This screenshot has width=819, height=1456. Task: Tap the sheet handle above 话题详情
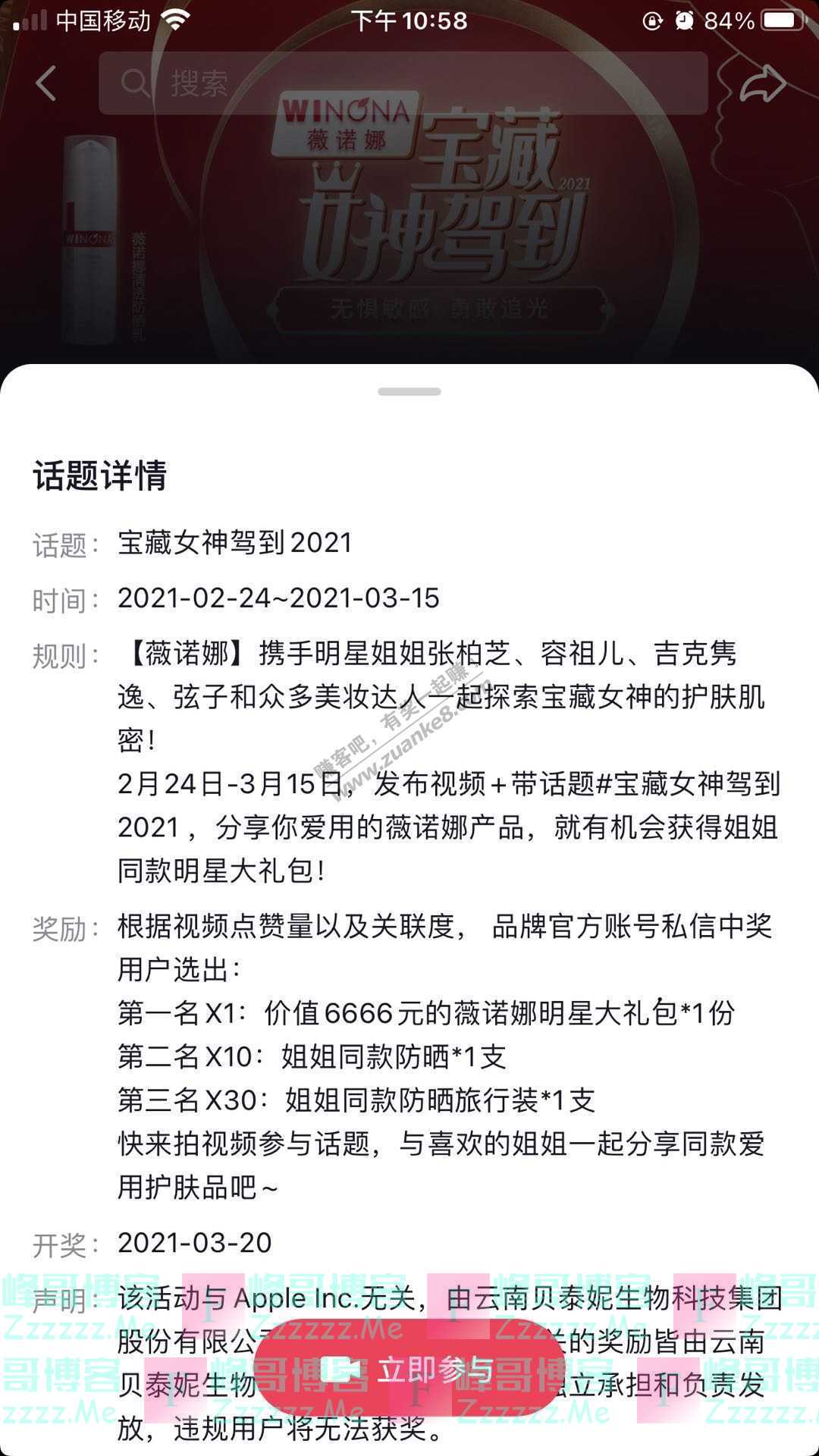click(409, 391)
